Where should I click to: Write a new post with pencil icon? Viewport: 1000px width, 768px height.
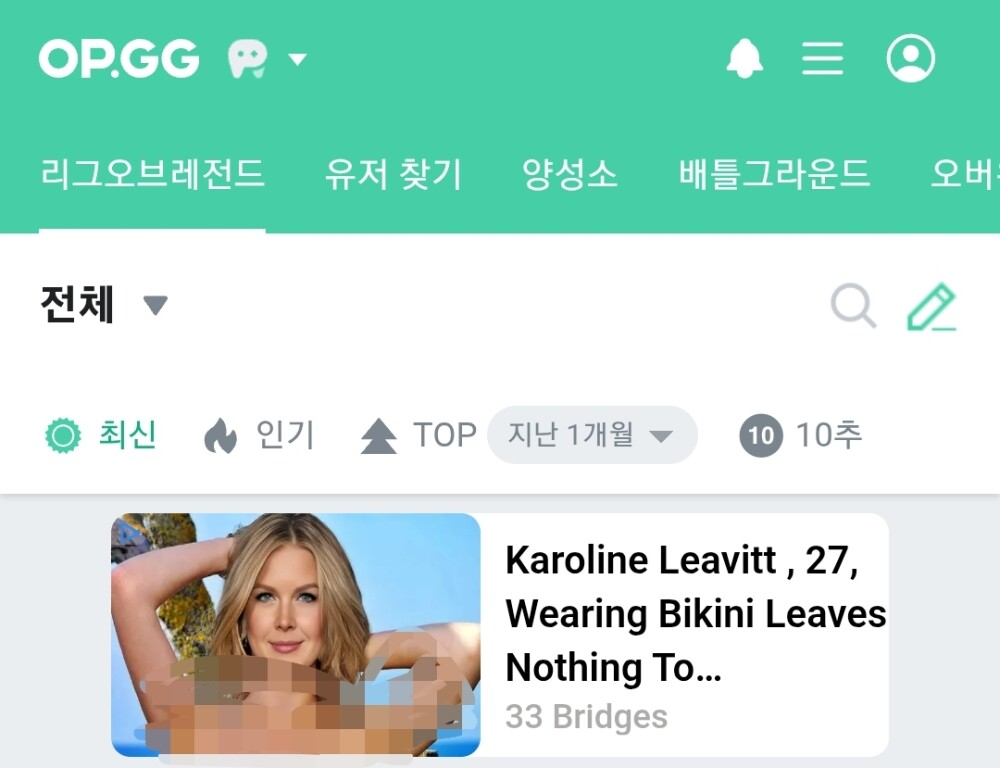[932, 306]
